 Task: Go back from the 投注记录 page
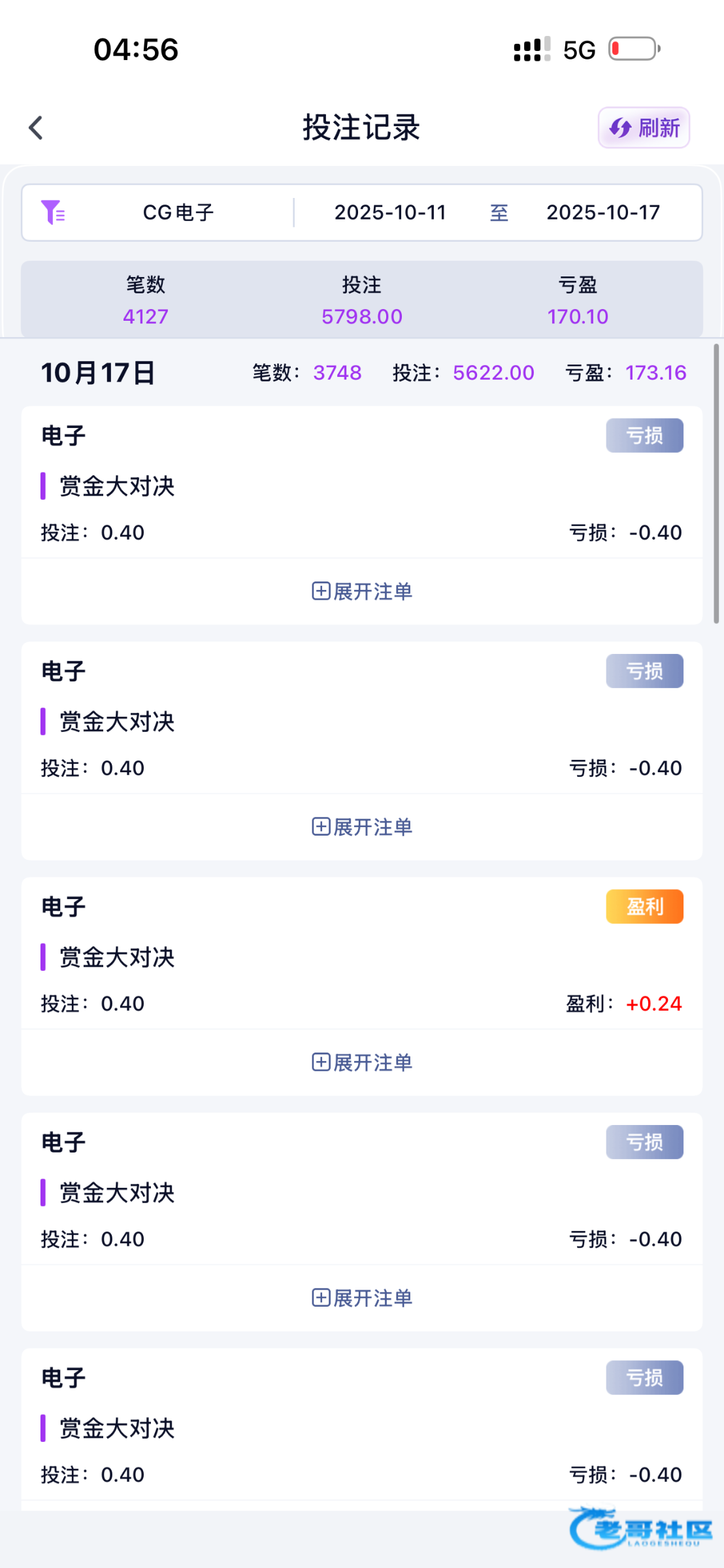(x=37, y=128)
